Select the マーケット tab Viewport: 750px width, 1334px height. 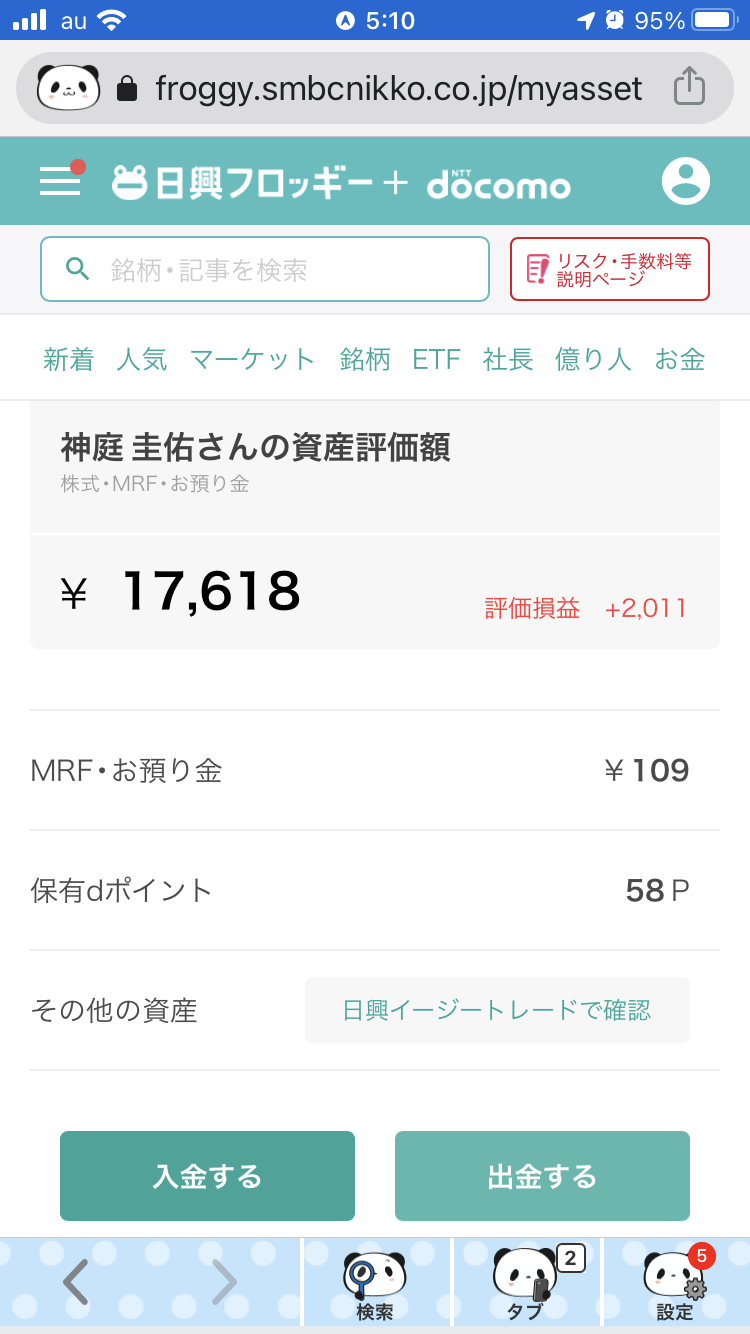coord(253,360)
